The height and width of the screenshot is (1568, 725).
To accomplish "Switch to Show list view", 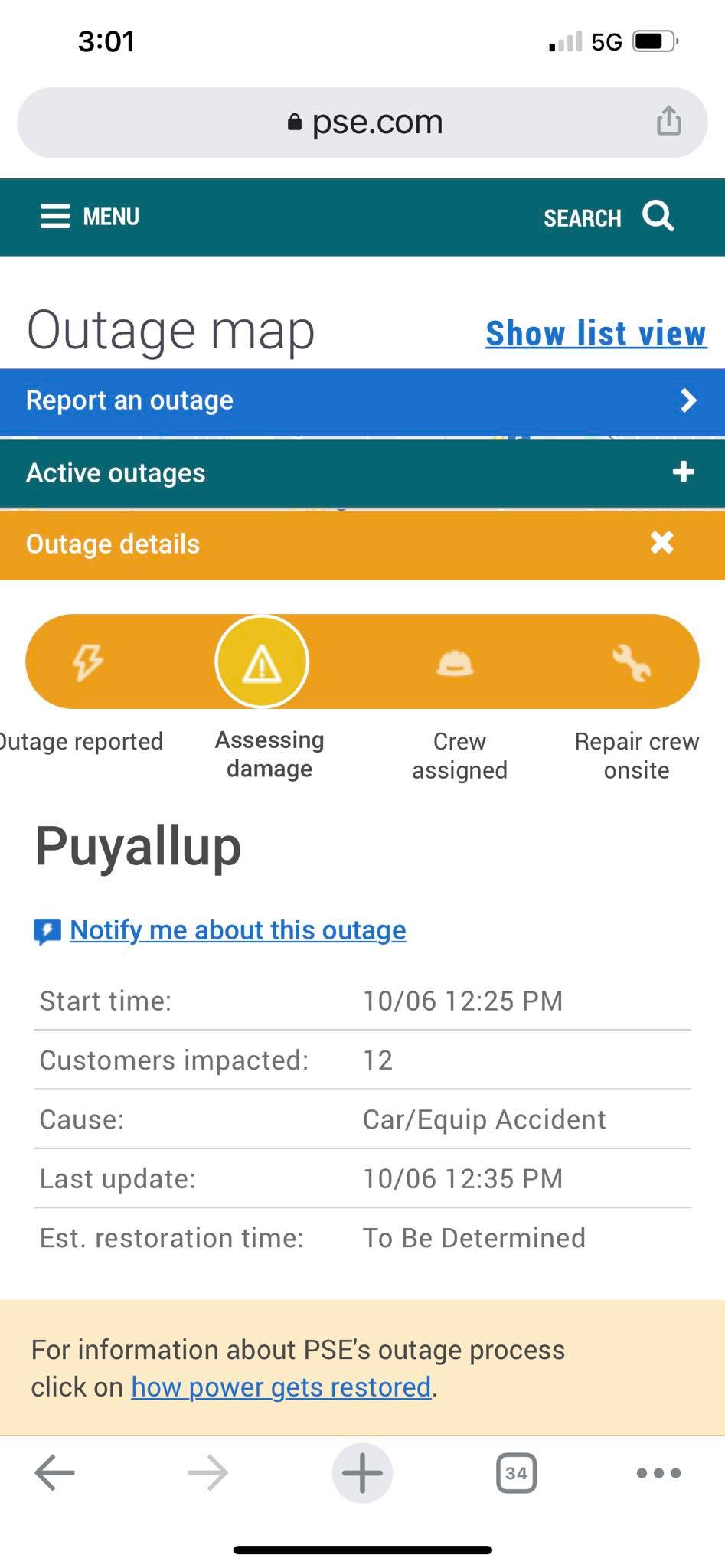I will click(596, 333).
